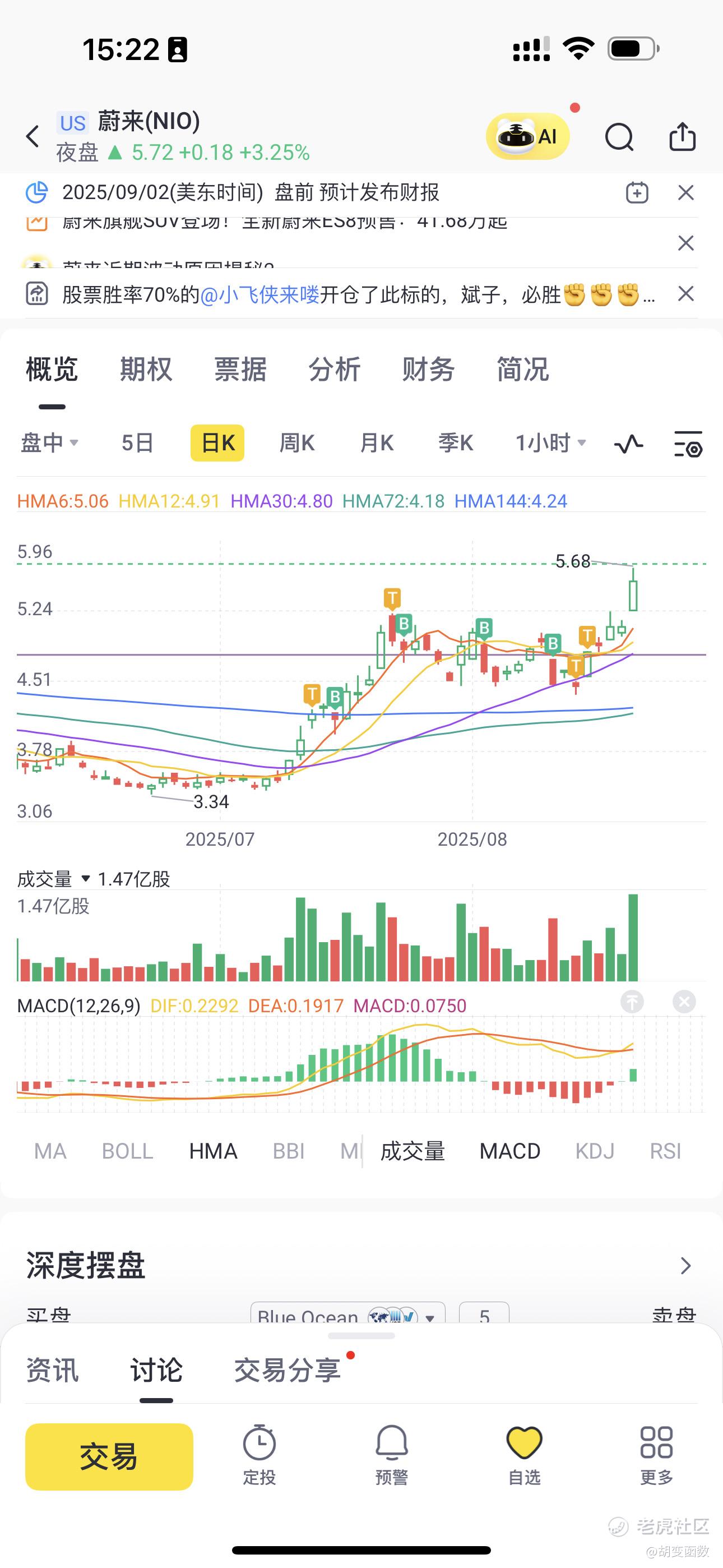Switch to the 财务 tab
This screenshot has height=1568, width=723.
click(x=428, y=370)
